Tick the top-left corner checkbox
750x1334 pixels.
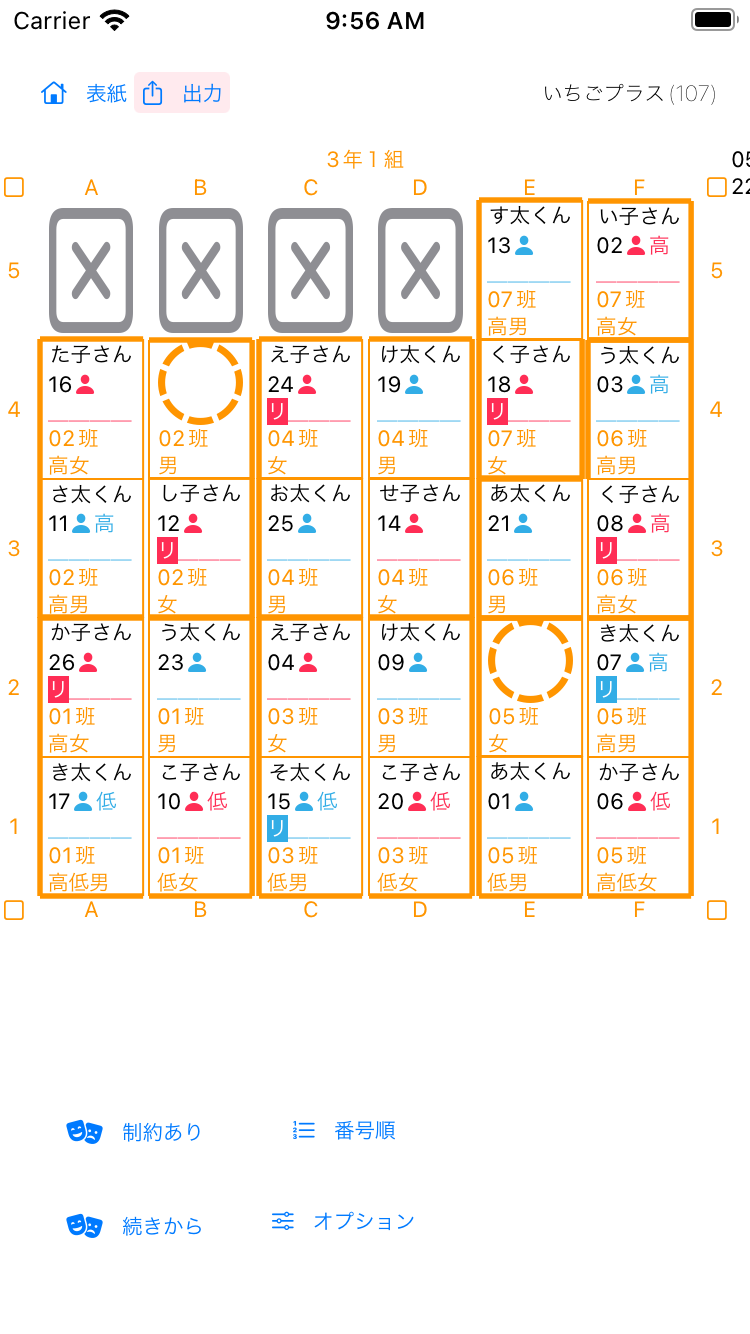(14, 187)
